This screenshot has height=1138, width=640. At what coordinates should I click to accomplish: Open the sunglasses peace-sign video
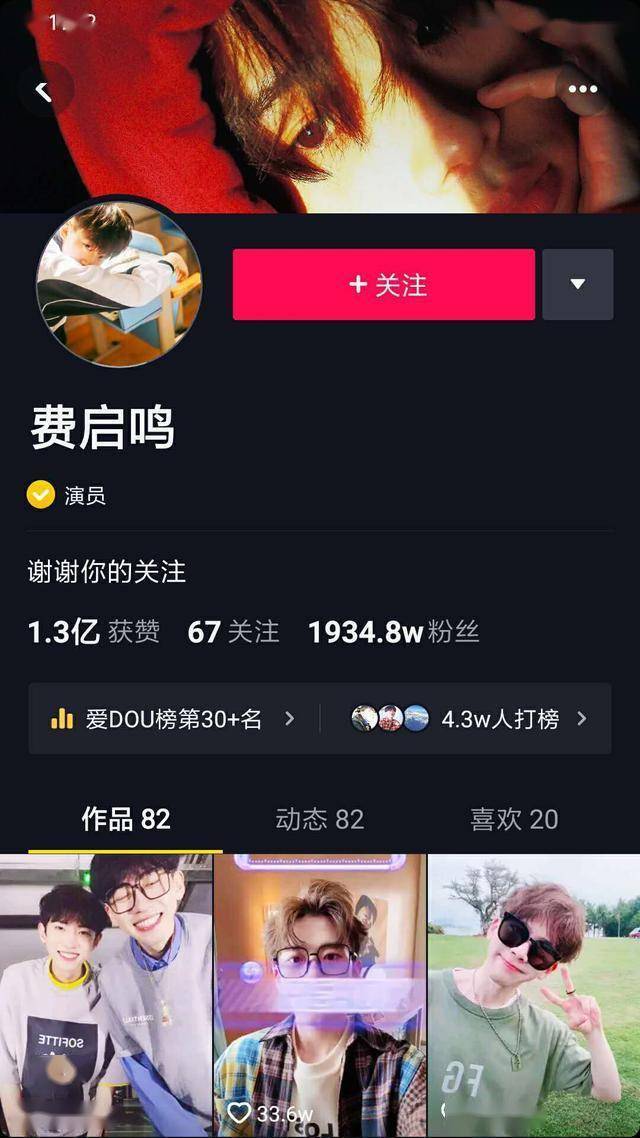point(534,995)
